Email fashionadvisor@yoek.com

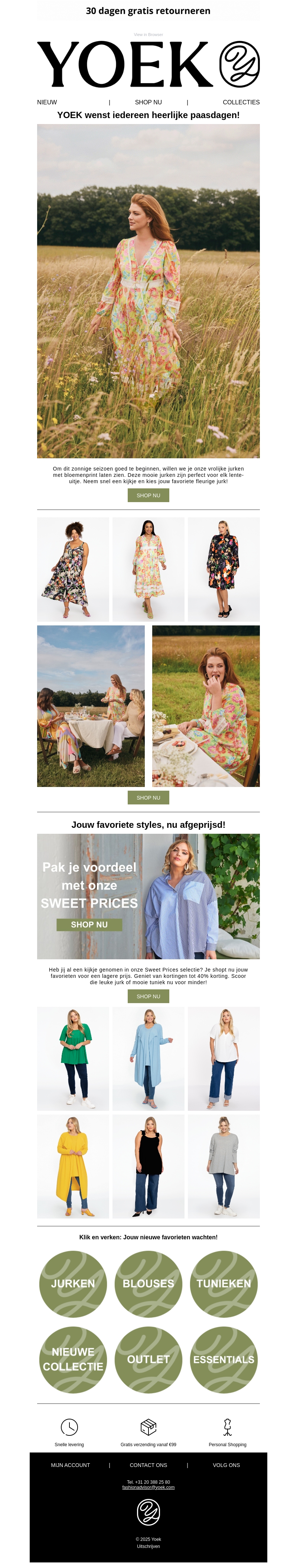(x=148, y=1487)
